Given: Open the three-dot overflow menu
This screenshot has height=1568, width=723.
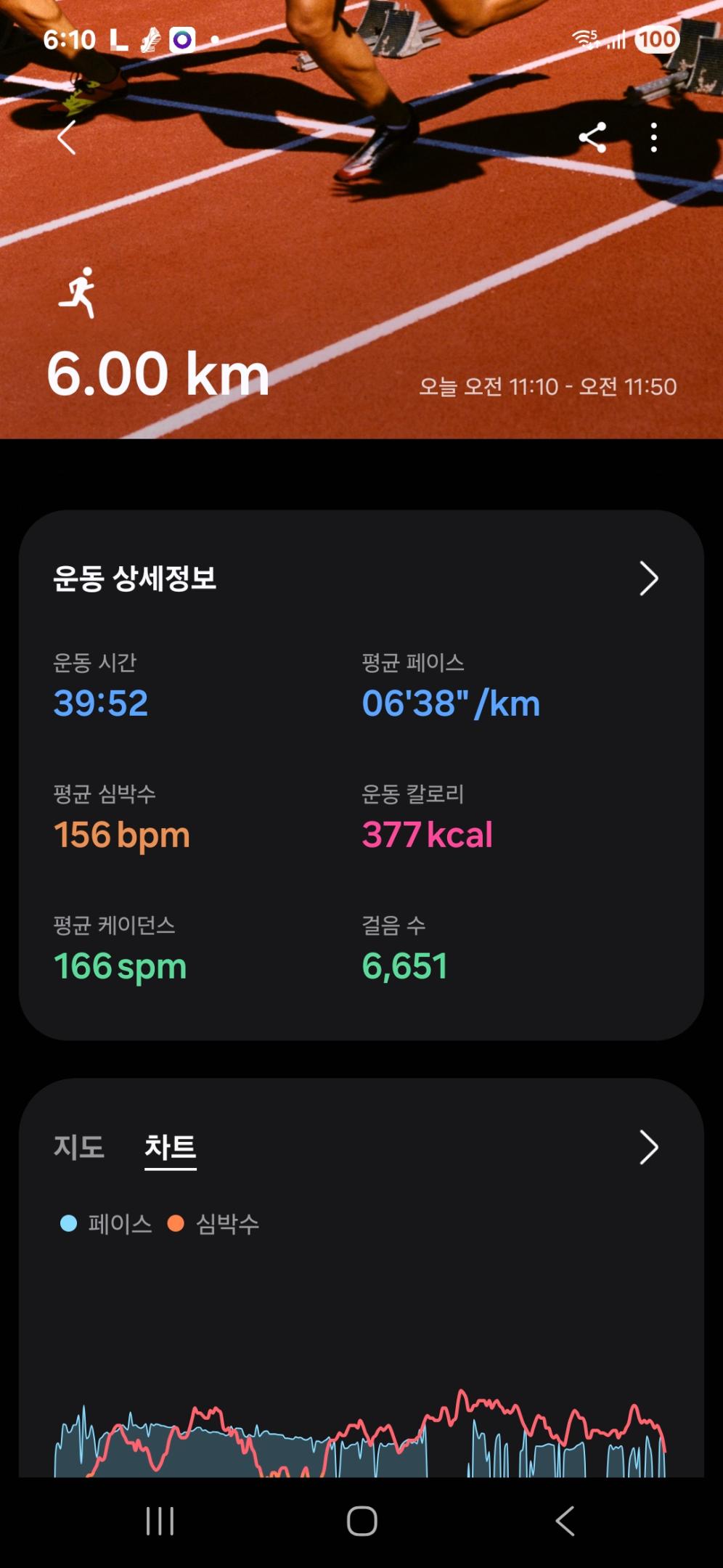Looking at the screenshot, I should tap(654, 137).
